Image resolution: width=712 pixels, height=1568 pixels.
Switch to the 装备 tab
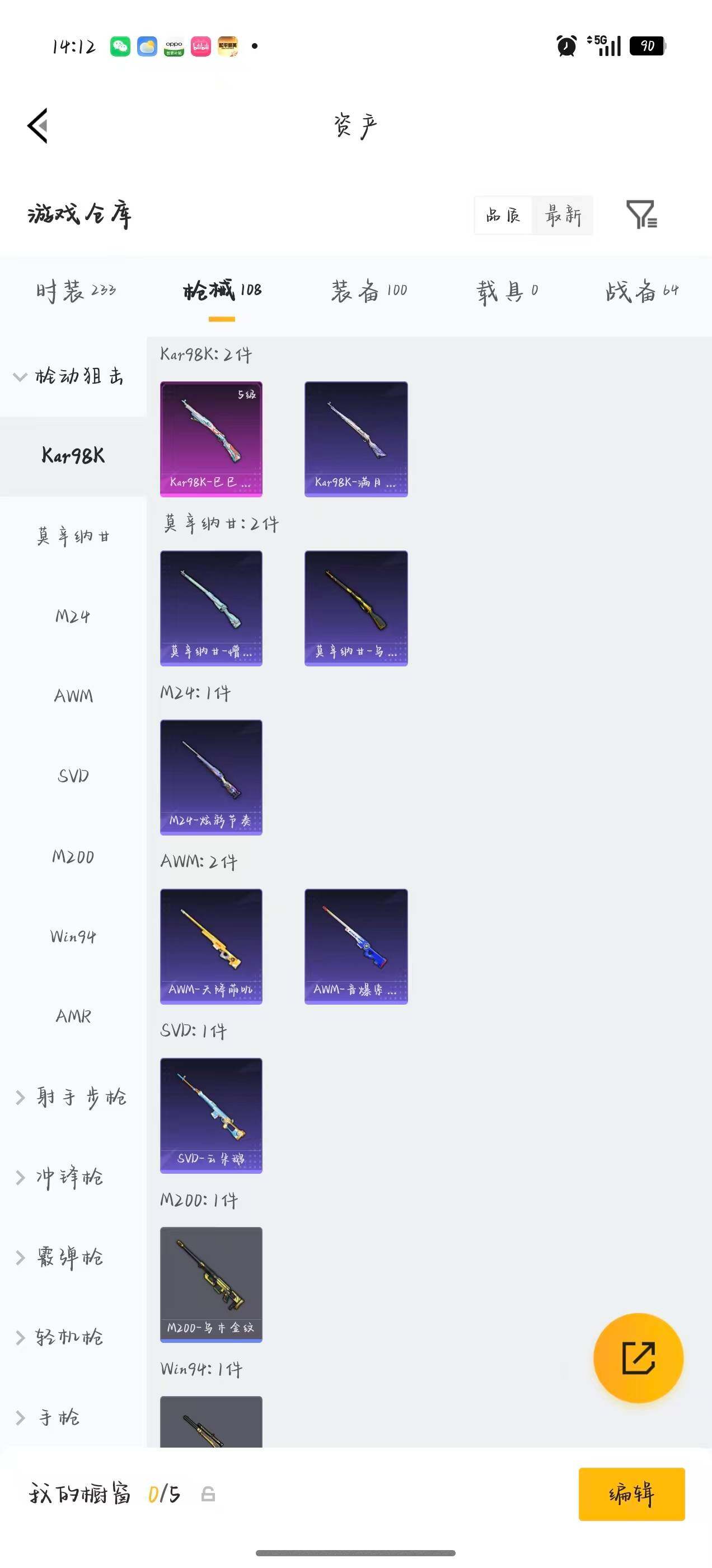[369, 291]
